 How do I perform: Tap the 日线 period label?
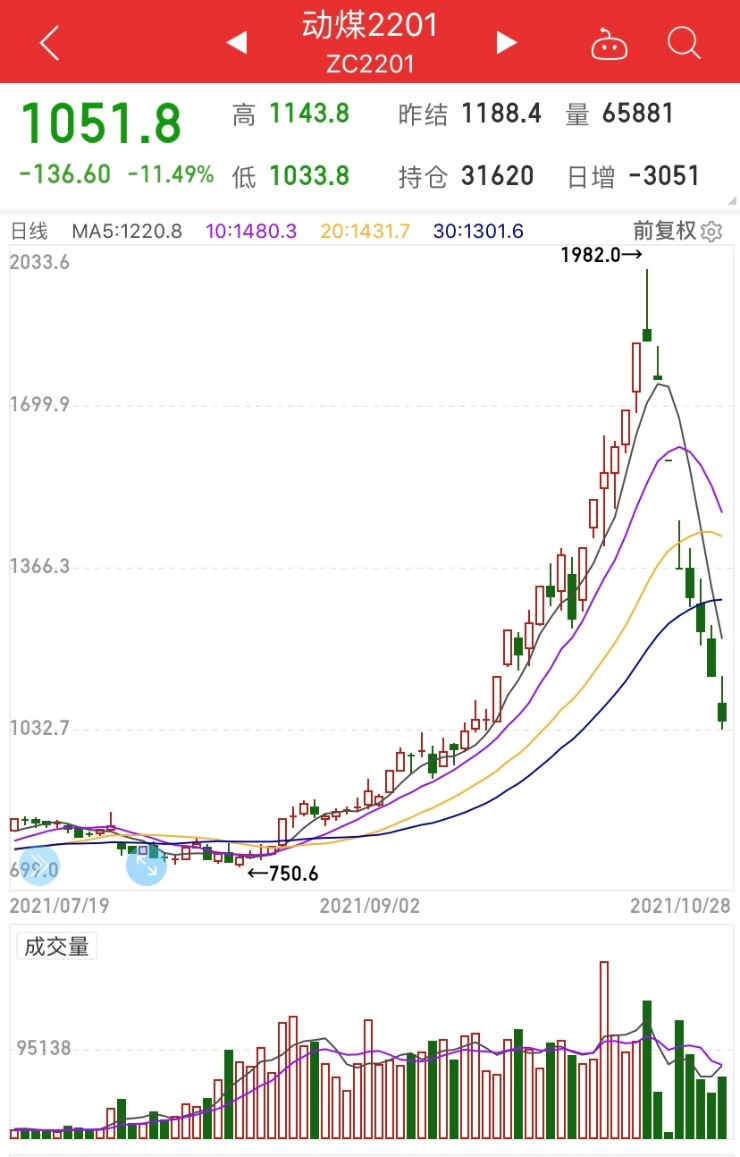point(29,231)
